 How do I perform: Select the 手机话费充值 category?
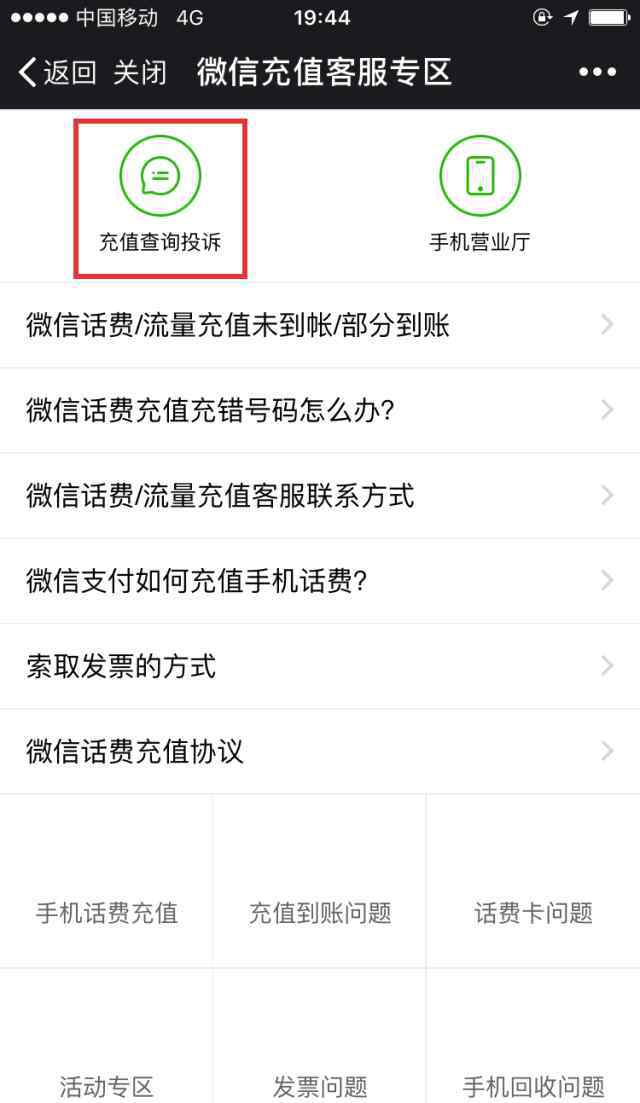point(106,881)
